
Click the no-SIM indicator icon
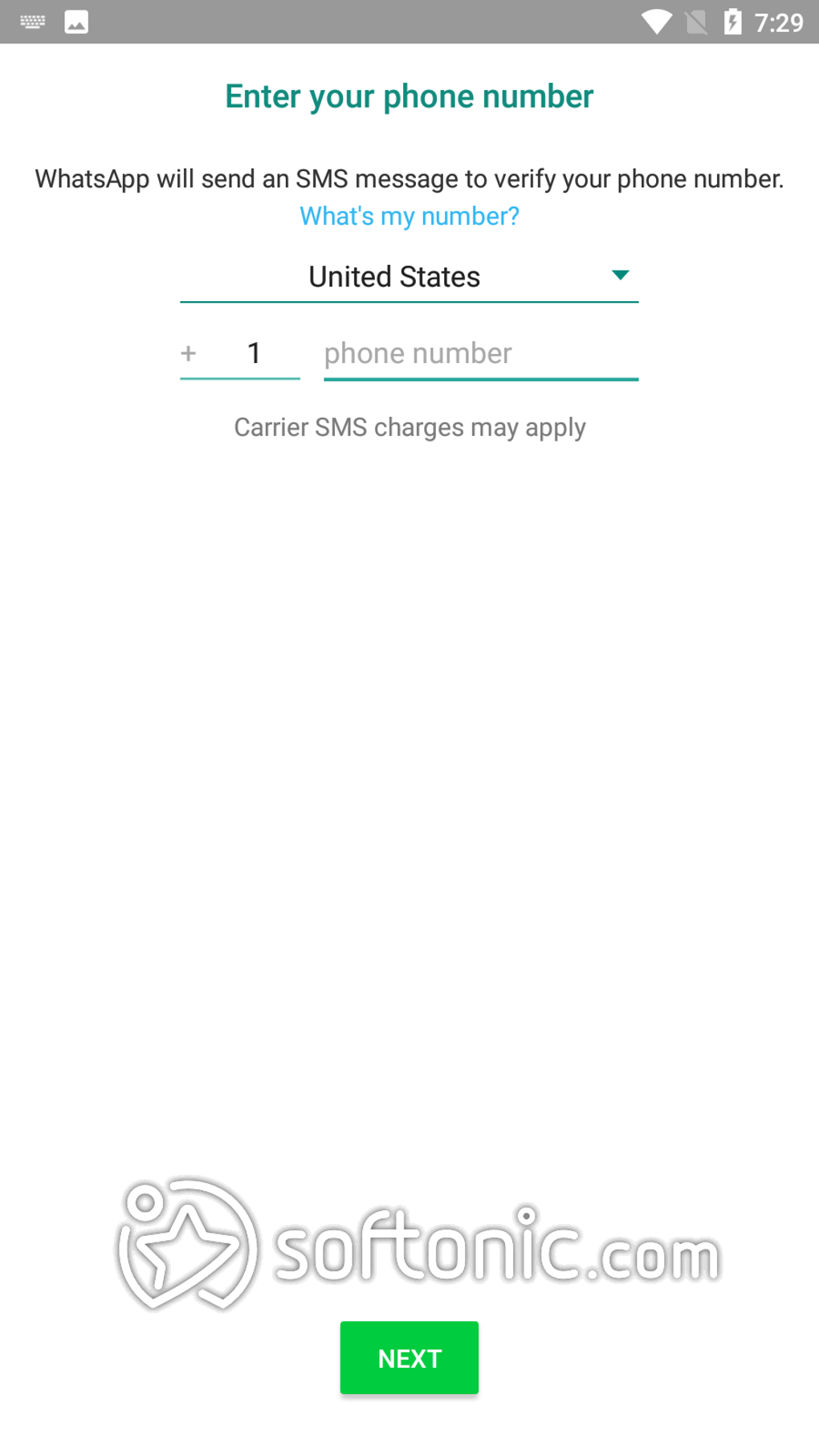pos(695,22)
